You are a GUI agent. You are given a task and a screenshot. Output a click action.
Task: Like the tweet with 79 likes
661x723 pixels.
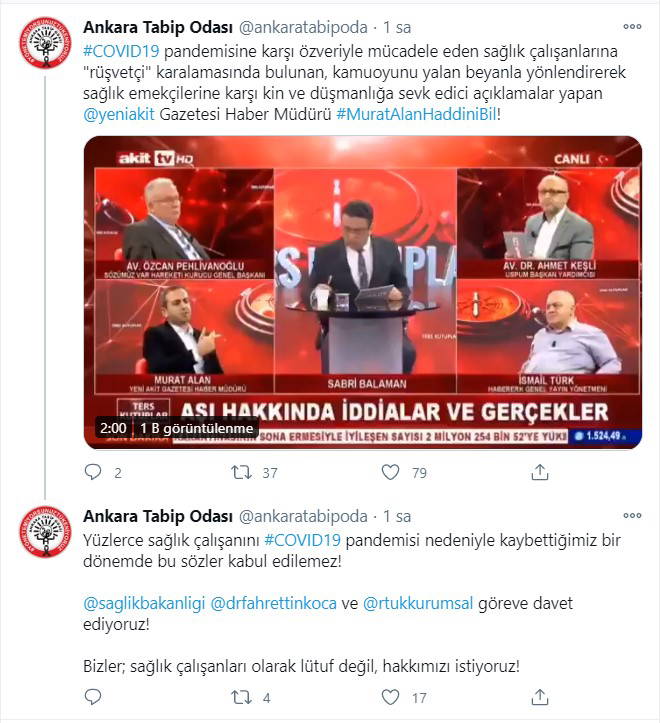391,472
